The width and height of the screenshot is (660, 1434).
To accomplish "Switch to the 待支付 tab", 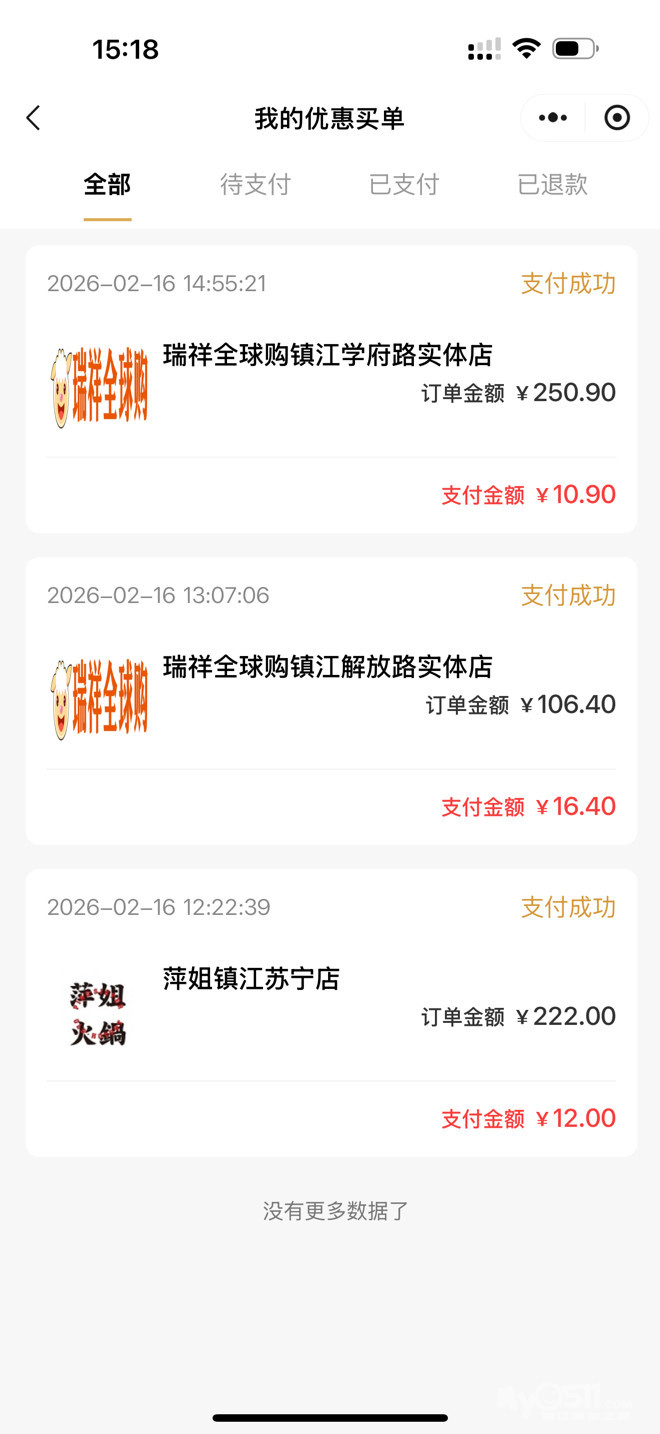I will [x=255, y=185].
